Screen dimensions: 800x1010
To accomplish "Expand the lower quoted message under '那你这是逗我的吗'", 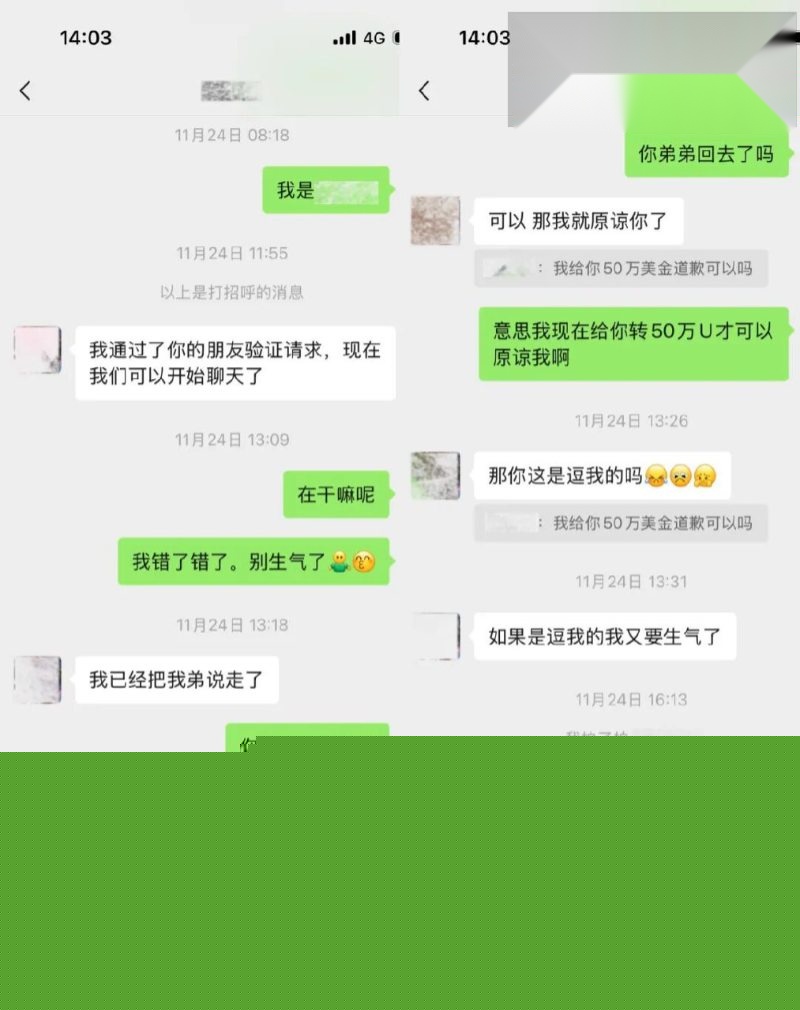I will (620, 523).
